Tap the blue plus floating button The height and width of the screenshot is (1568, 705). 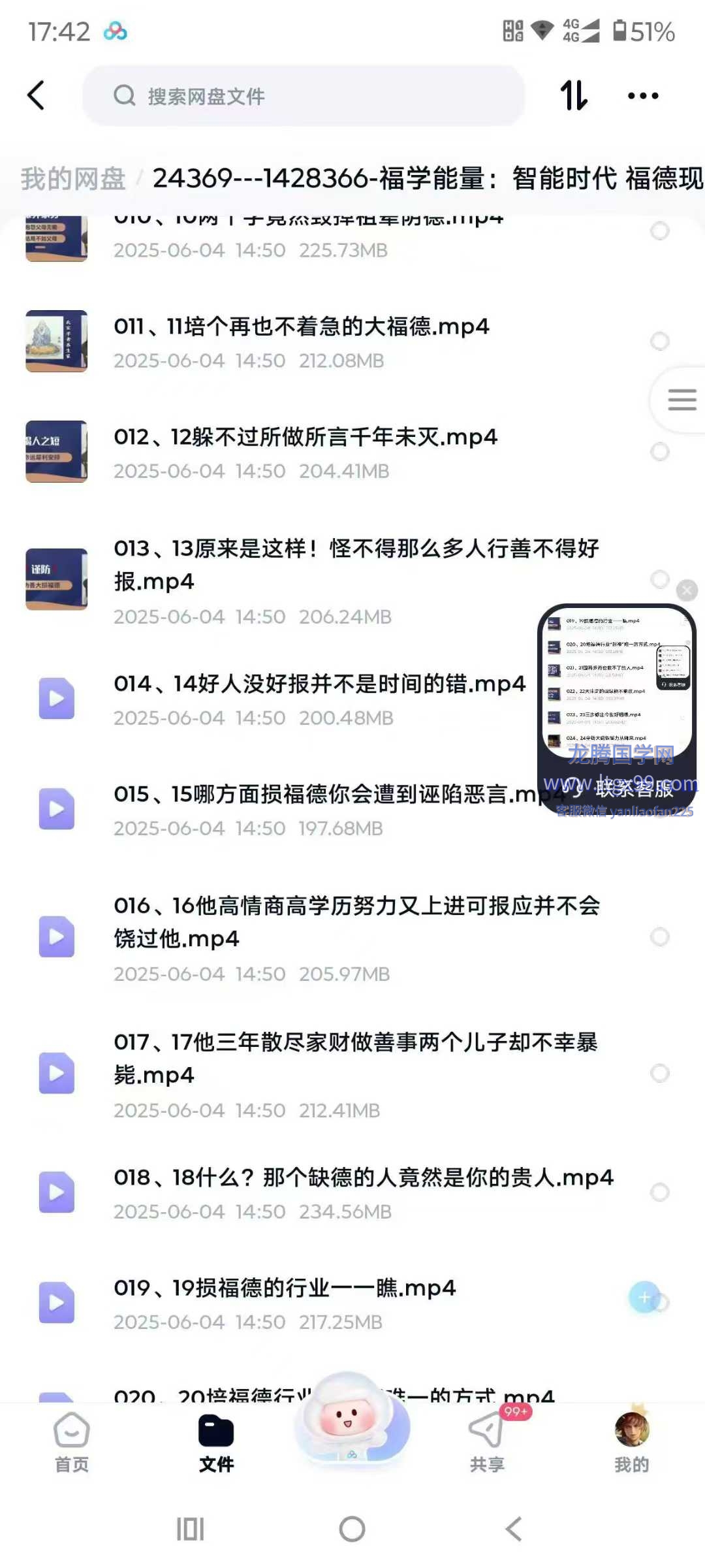pyautogui.click(x=644, y=1298)
